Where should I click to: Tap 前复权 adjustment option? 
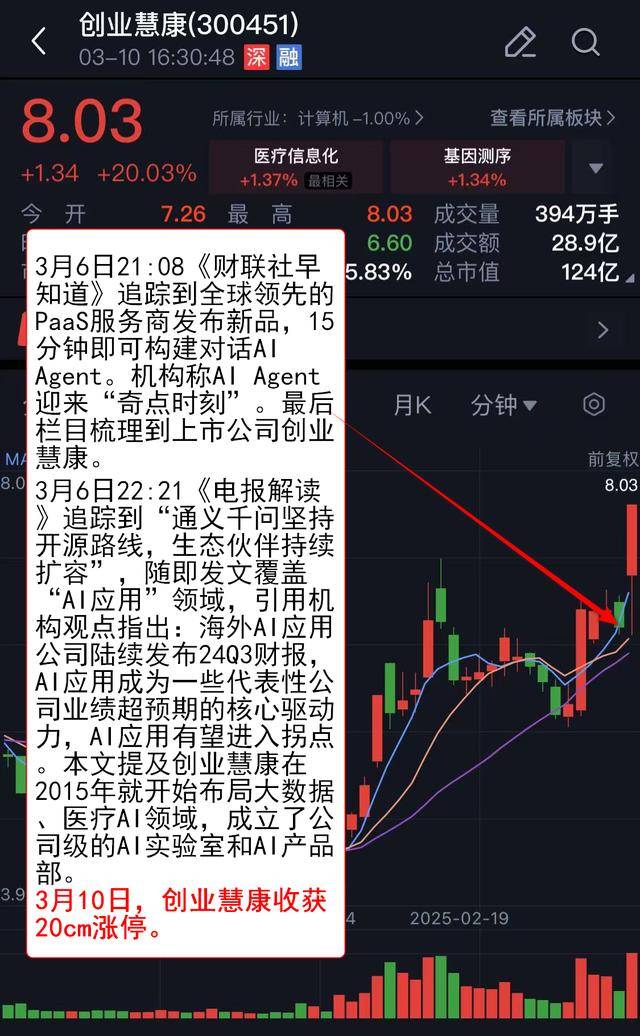coord(612,459)
